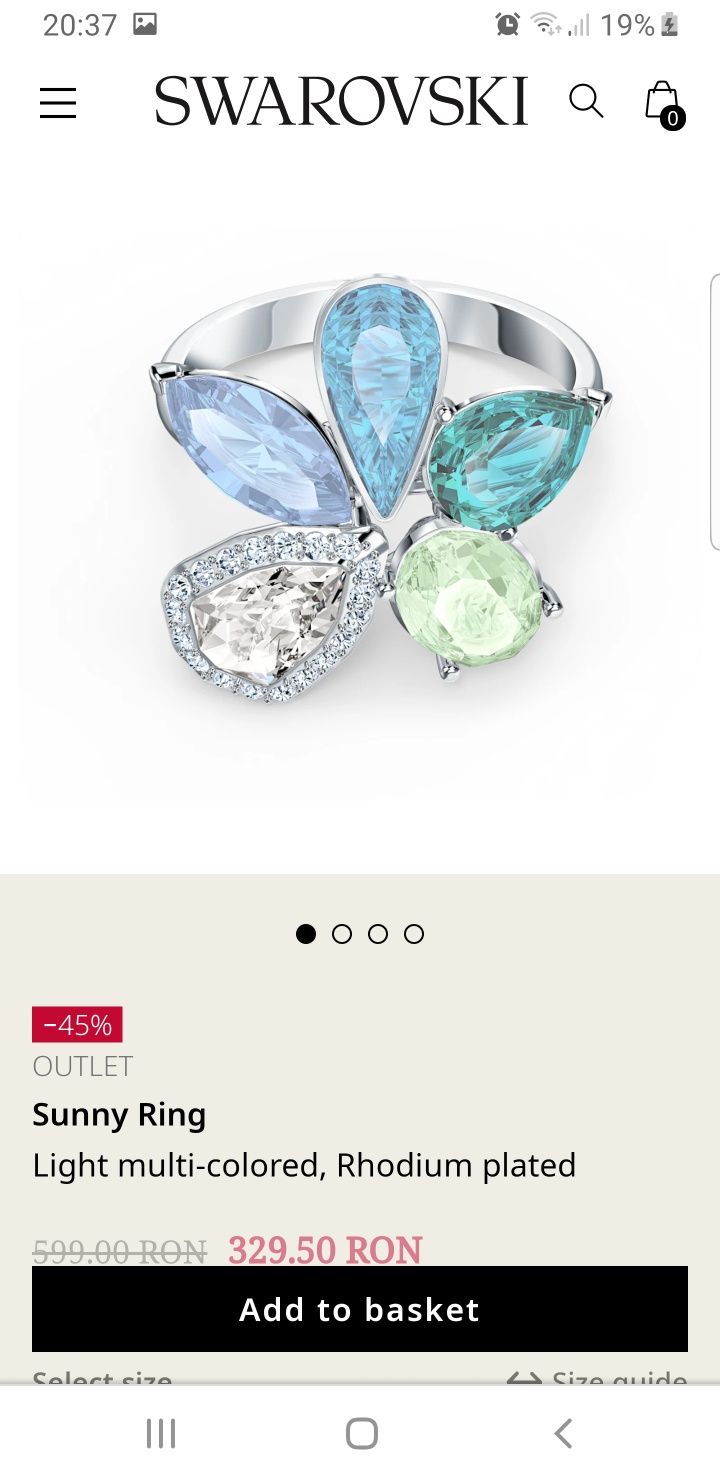Go back with the system back button
Viewport: 720px width, 1480px height.
coord(563,1433)
